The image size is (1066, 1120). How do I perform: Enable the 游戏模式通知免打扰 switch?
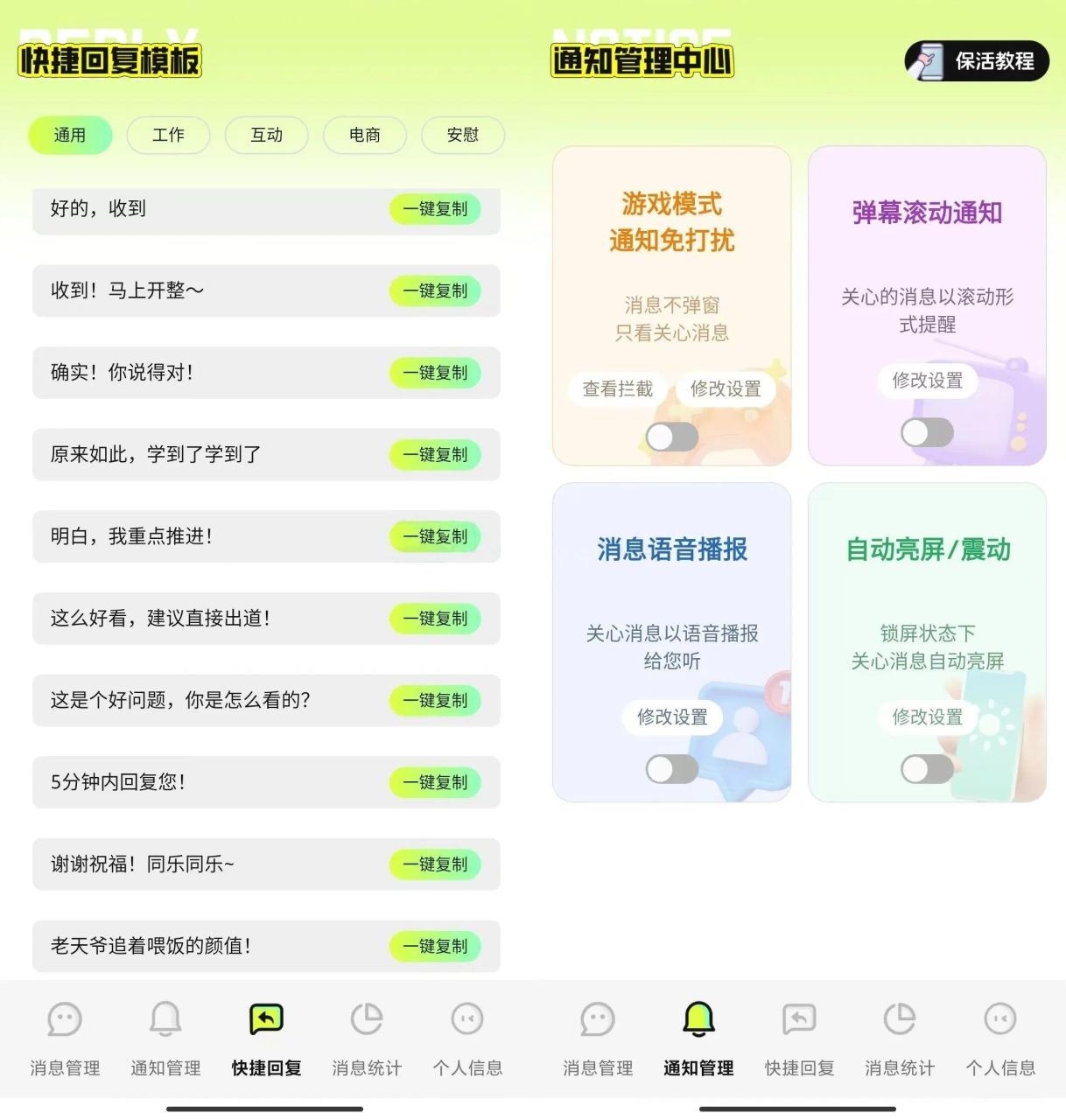point(672,437)
